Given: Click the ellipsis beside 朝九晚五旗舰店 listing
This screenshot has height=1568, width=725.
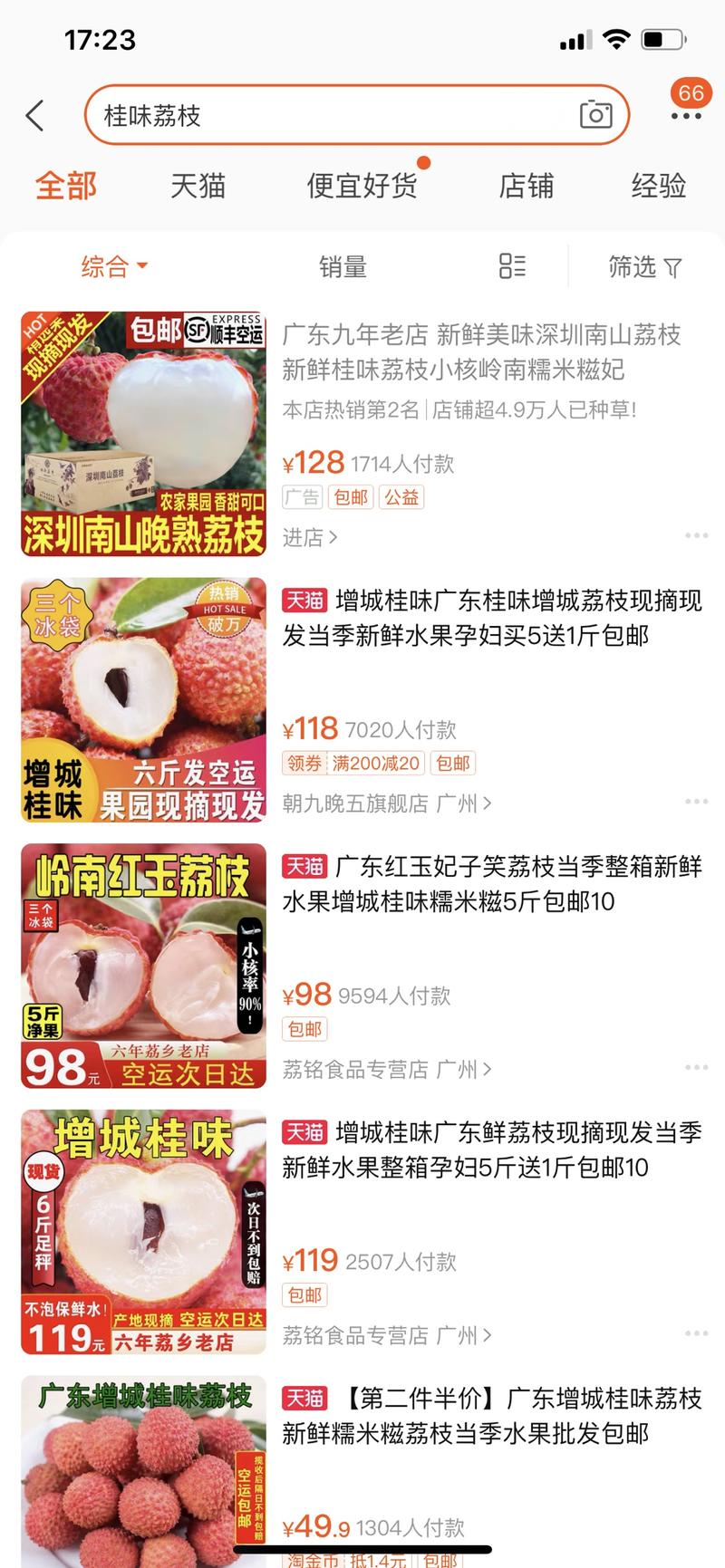Looking at the screenshot, I should (698, 801).
